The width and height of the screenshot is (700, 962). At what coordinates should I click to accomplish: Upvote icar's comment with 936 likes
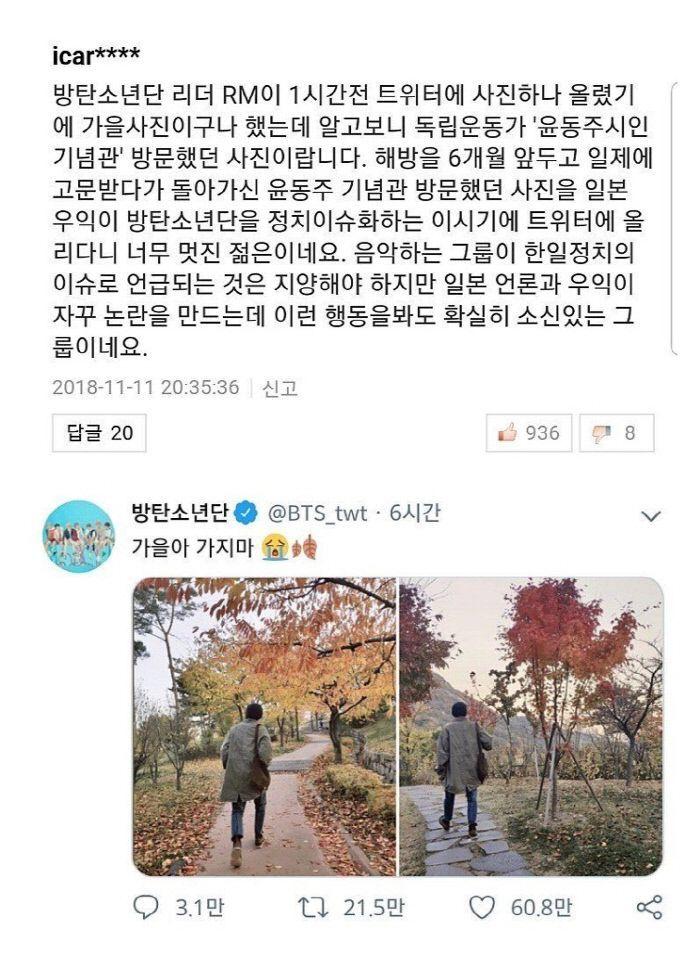tap(529, 433)
